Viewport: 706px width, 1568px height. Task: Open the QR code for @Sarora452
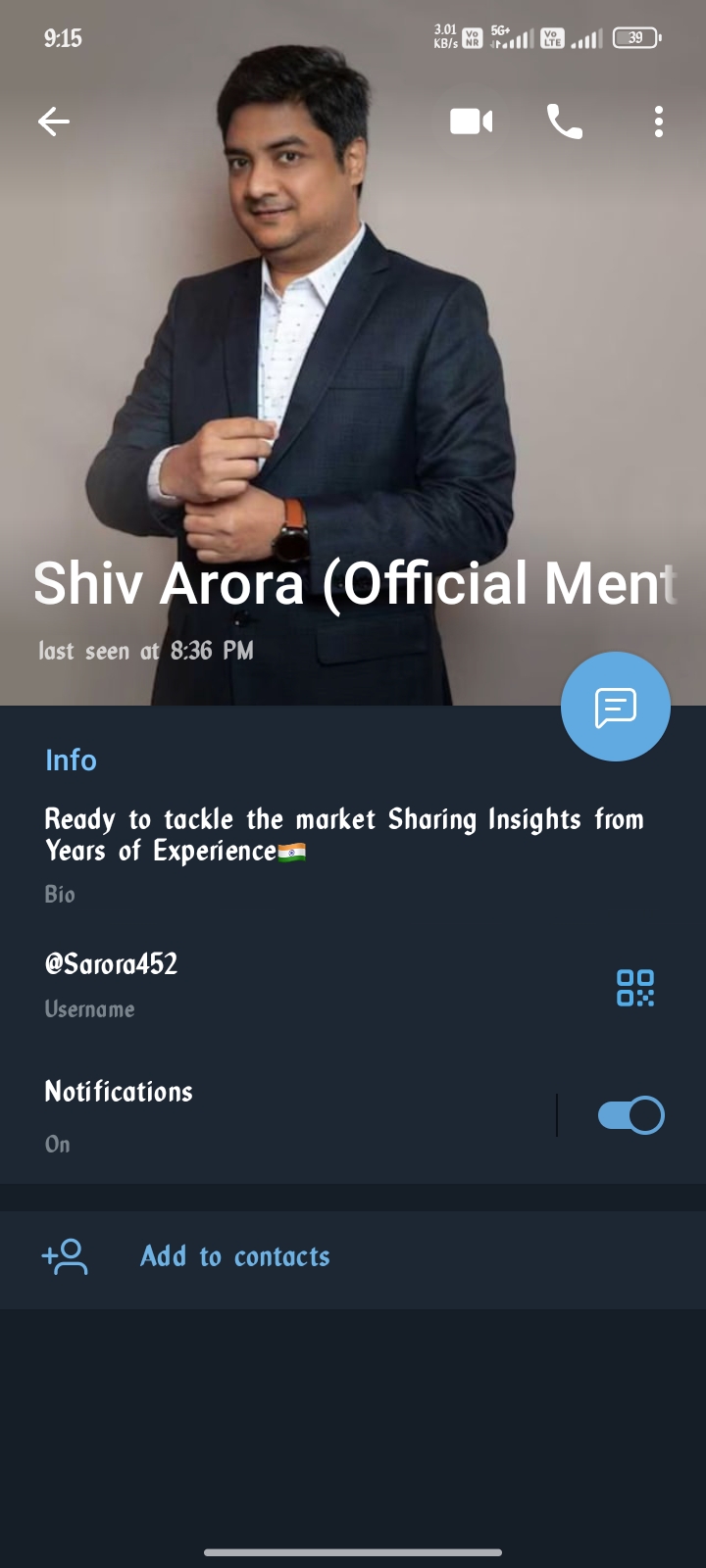tap(635, 988)
